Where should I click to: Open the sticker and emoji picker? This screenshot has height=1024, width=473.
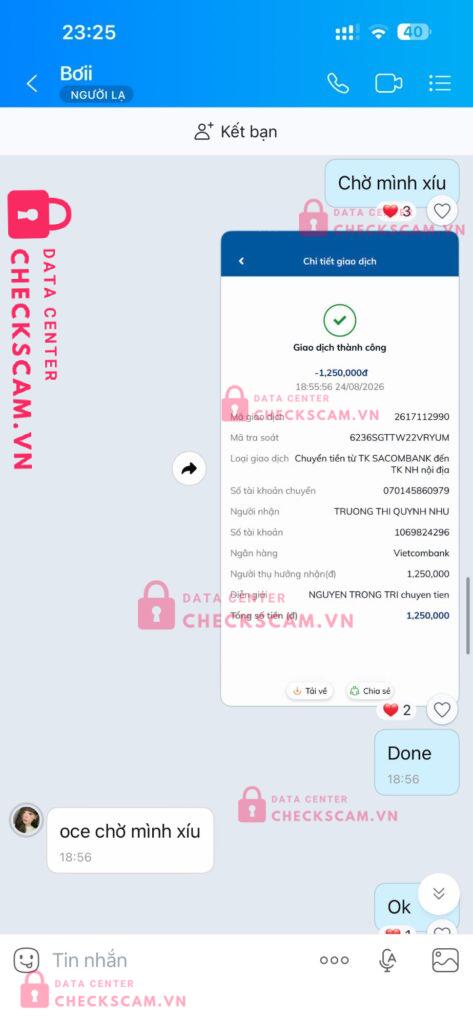pyautogui.click(x=27, y=960)
